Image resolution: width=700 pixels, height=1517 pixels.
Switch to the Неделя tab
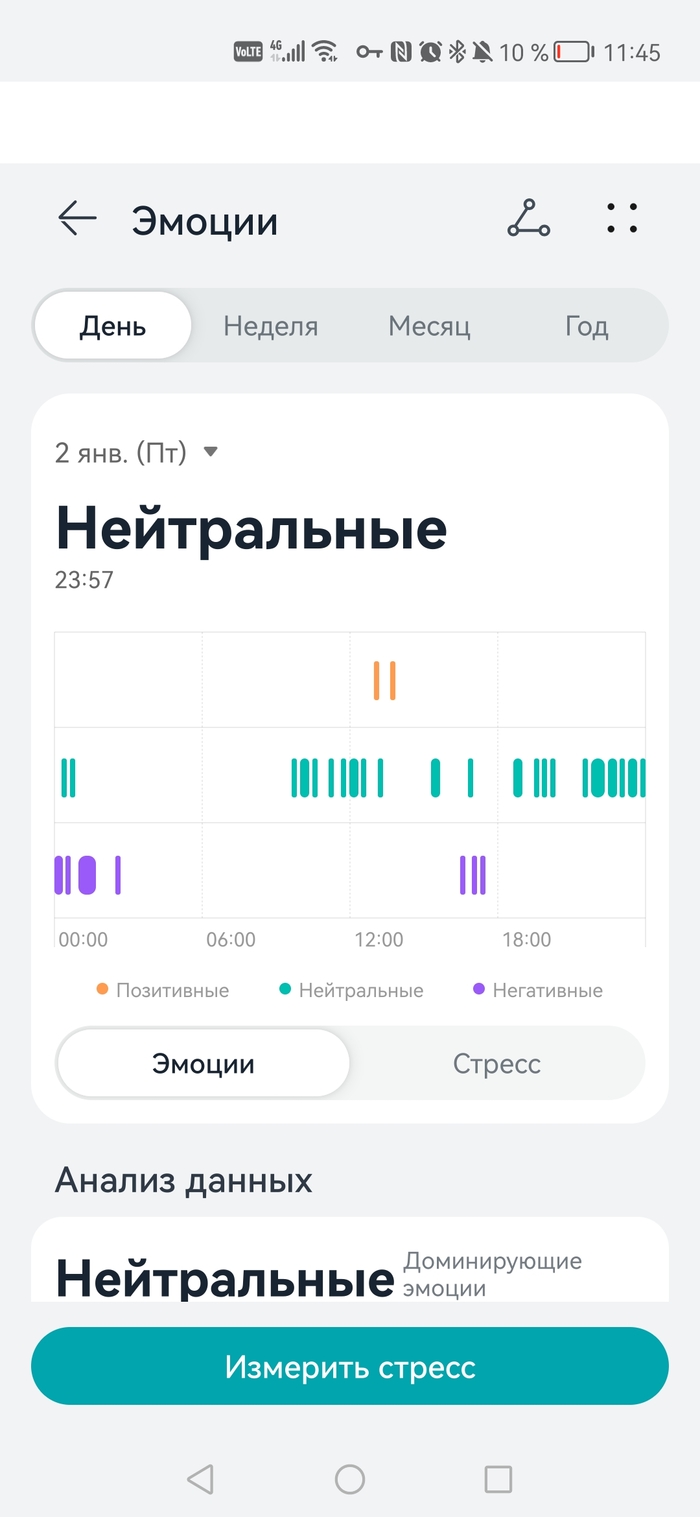[270, 326]
